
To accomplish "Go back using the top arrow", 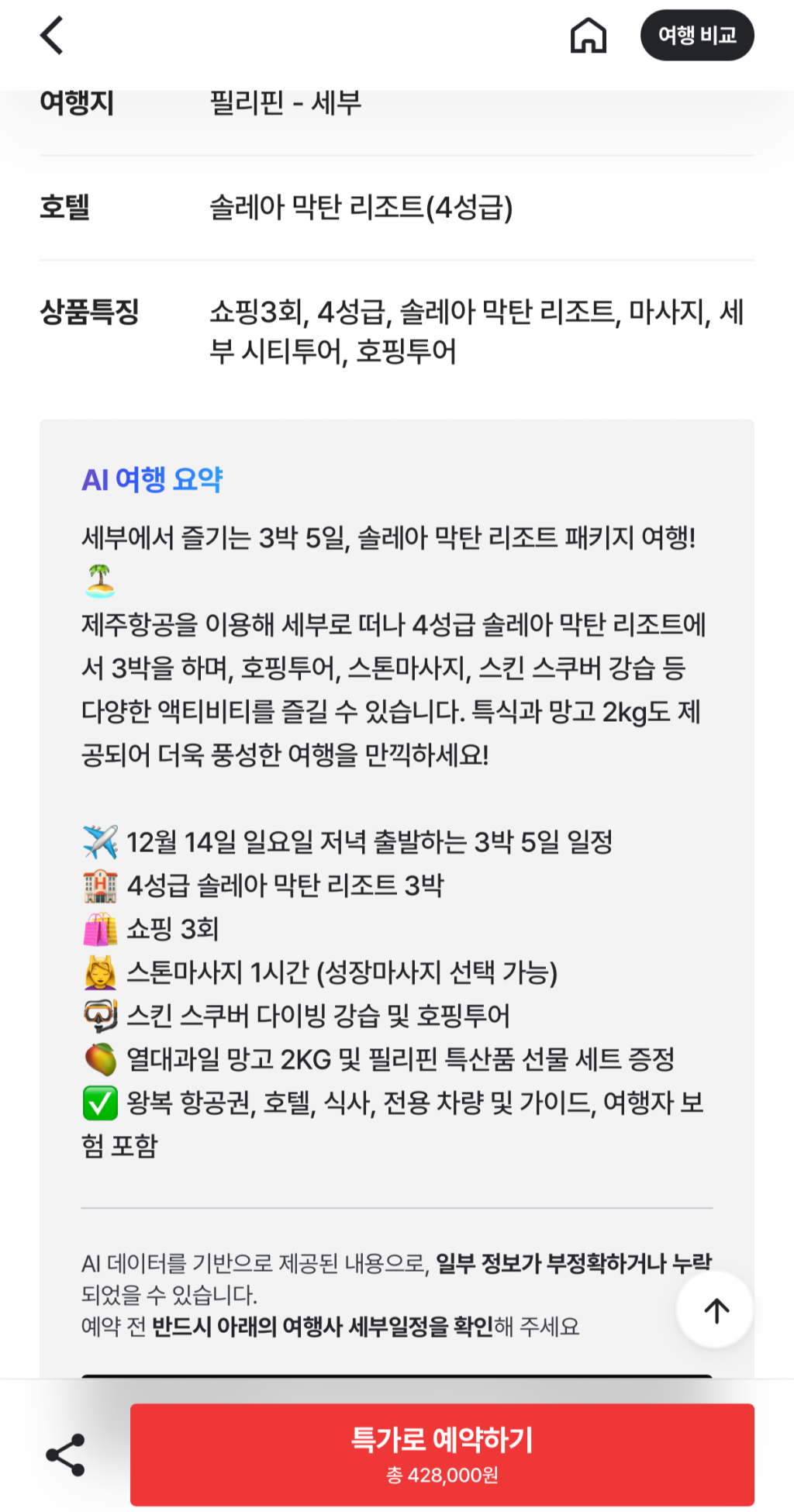I will 52,36.
